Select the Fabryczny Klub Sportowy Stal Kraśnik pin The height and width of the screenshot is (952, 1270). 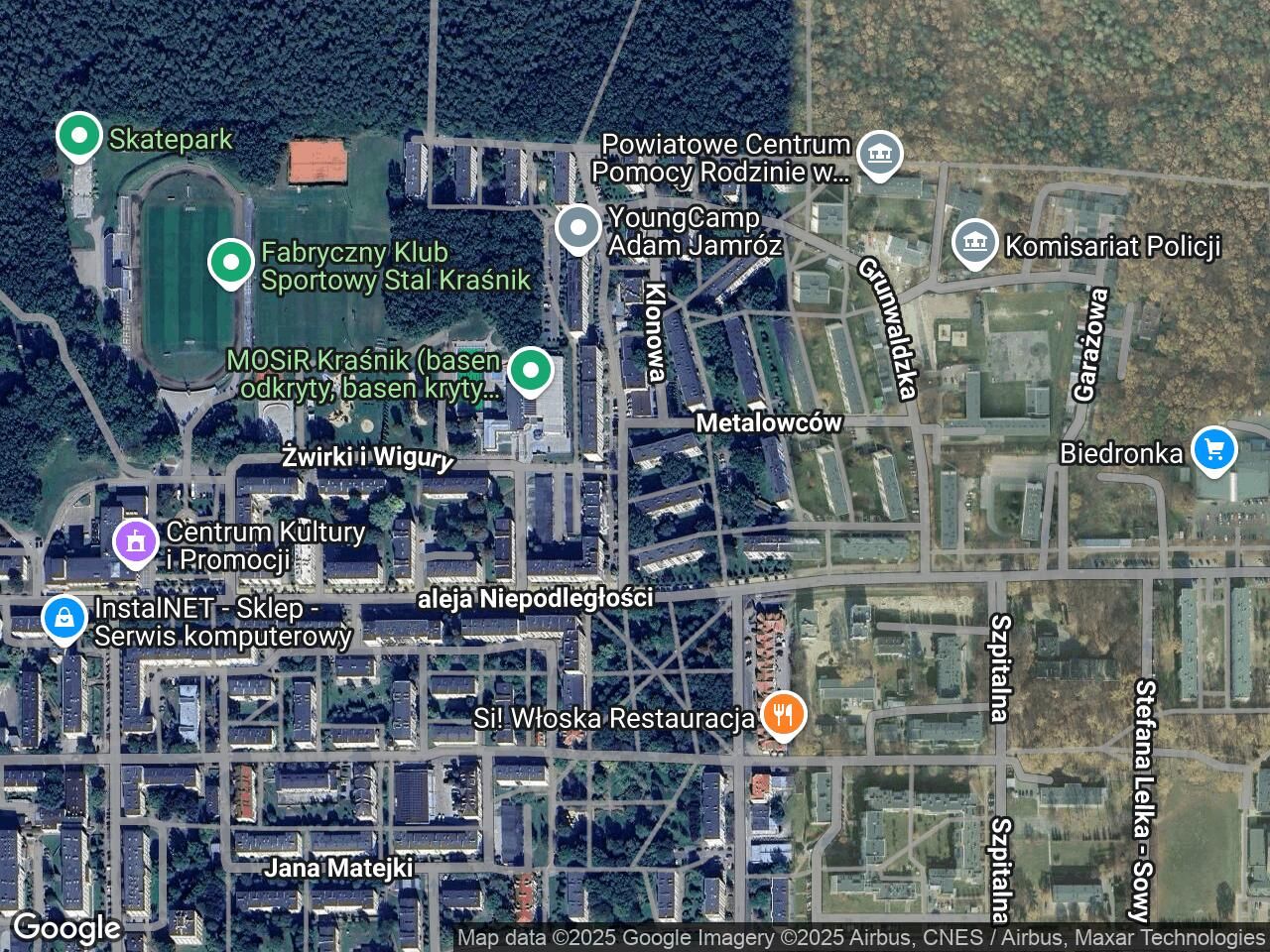pos(231,263)
